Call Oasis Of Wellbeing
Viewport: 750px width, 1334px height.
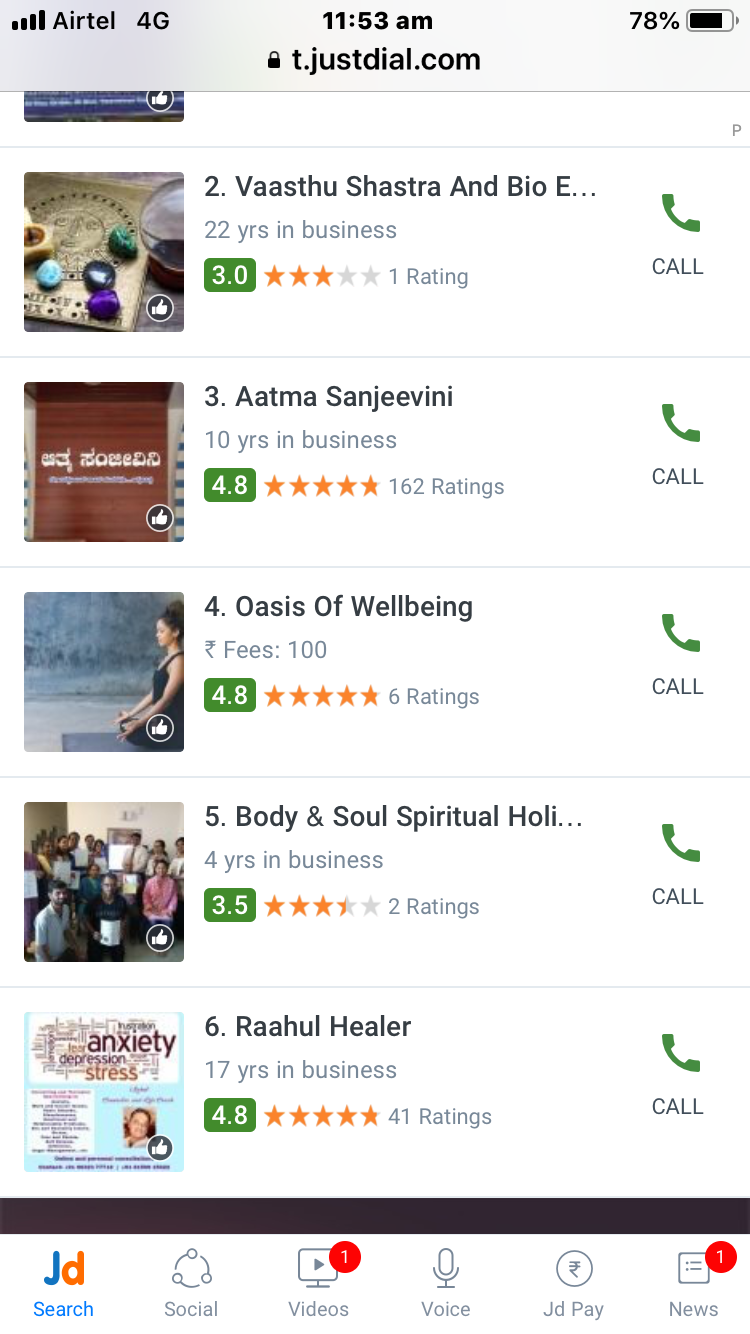[x=678, y=654]
